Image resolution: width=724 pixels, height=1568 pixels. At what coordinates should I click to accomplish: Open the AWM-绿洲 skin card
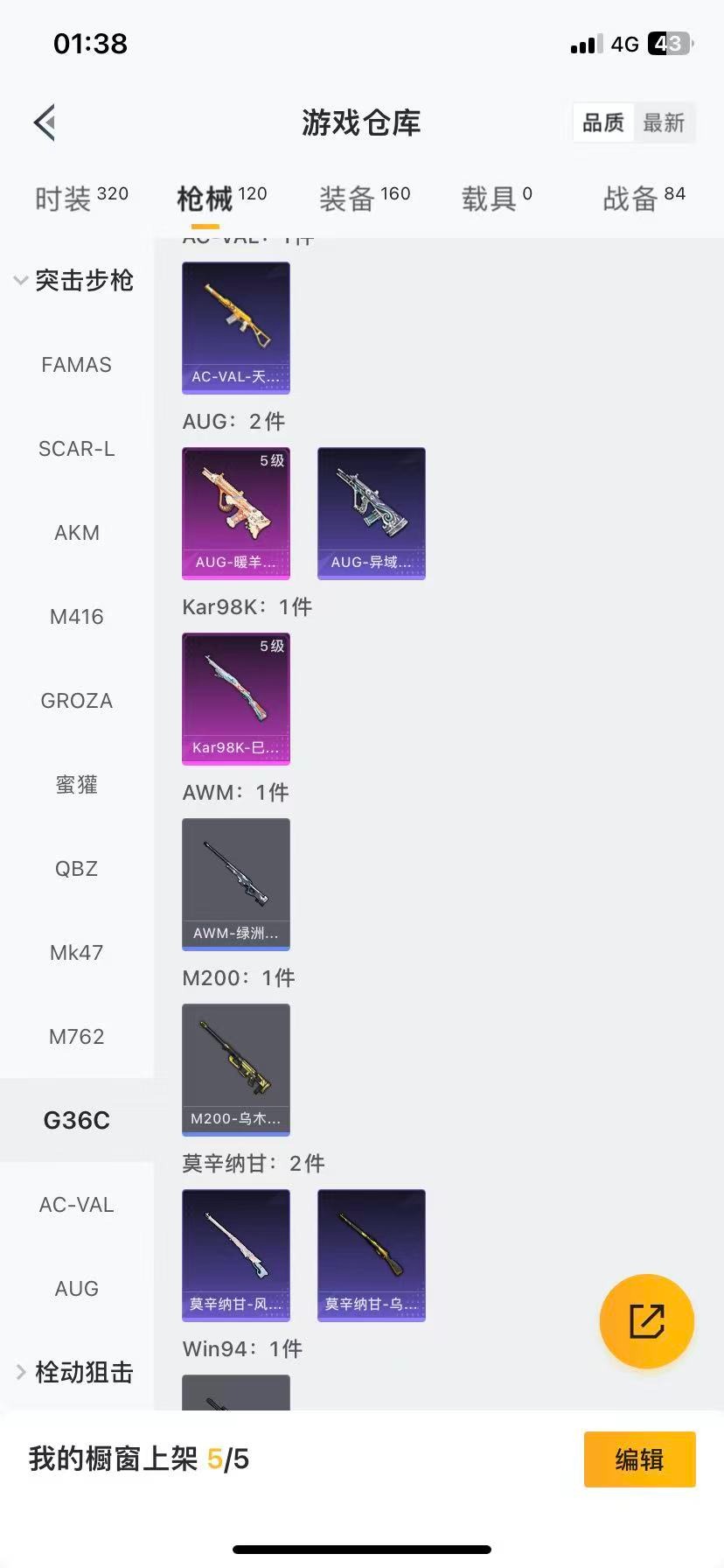pos(236,885)
